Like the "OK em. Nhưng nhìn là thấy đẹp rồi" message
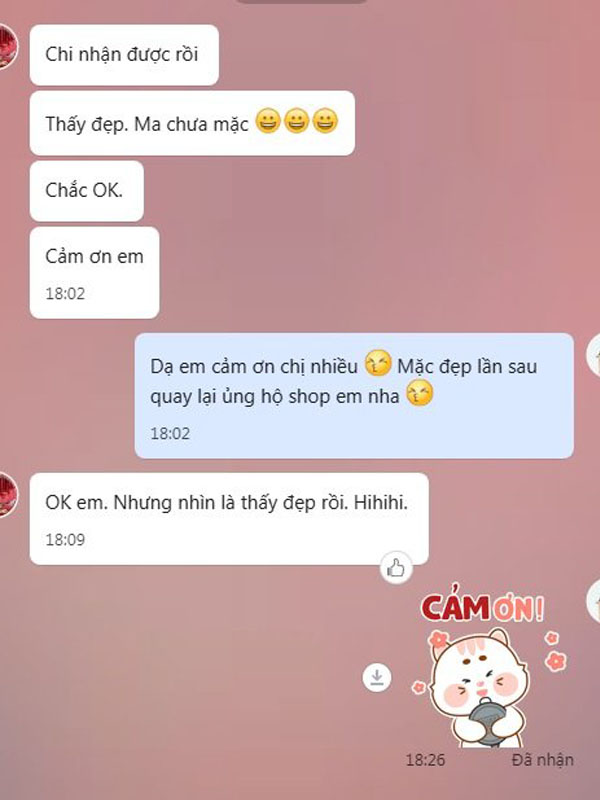Image resolution: width=600 pixels, height=800 pixels. tap(396, 568)
